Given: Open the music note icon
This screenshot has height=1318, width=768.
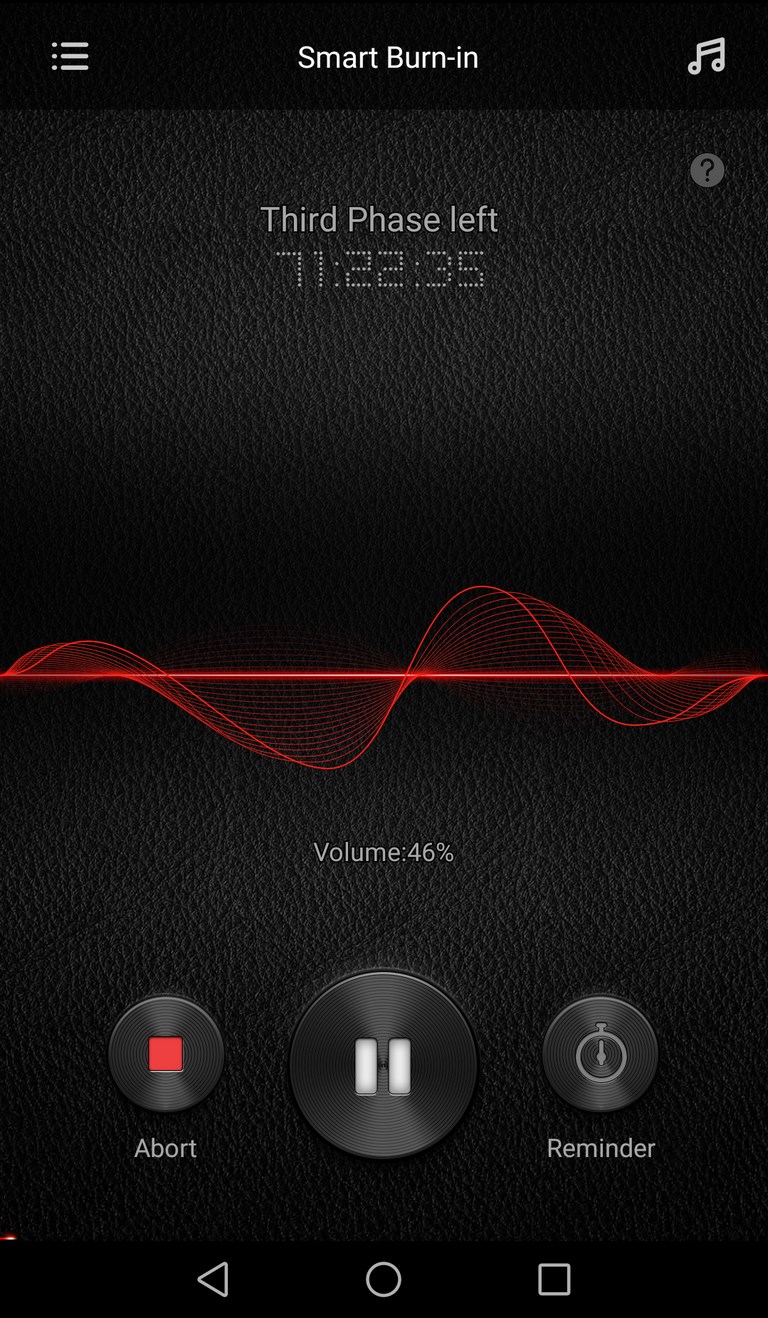Looking at the screenshot, I should (x=706, y=57).
